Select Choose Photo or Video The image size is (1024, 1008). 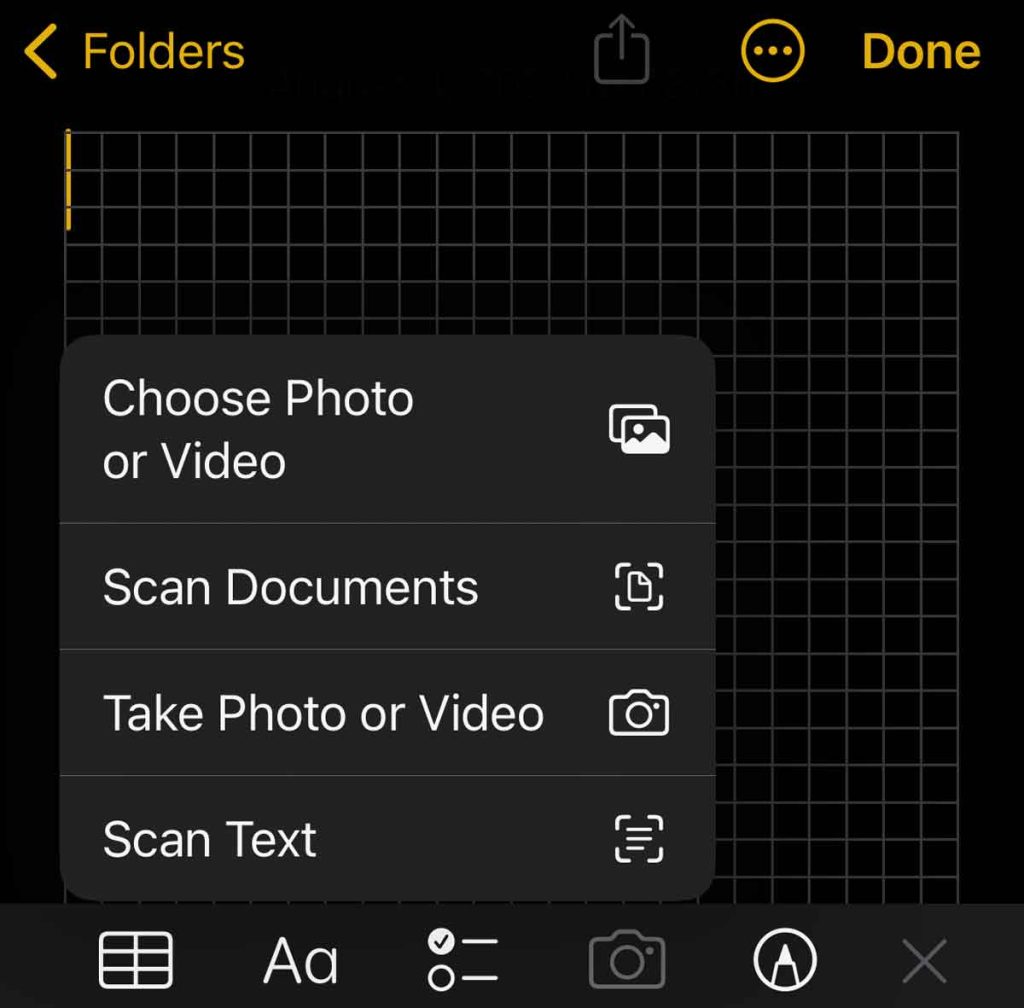387,430
